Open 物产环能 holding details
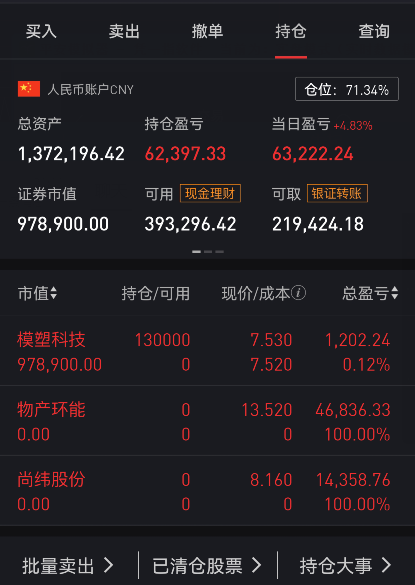415x585 pixels. coord(208,420)
